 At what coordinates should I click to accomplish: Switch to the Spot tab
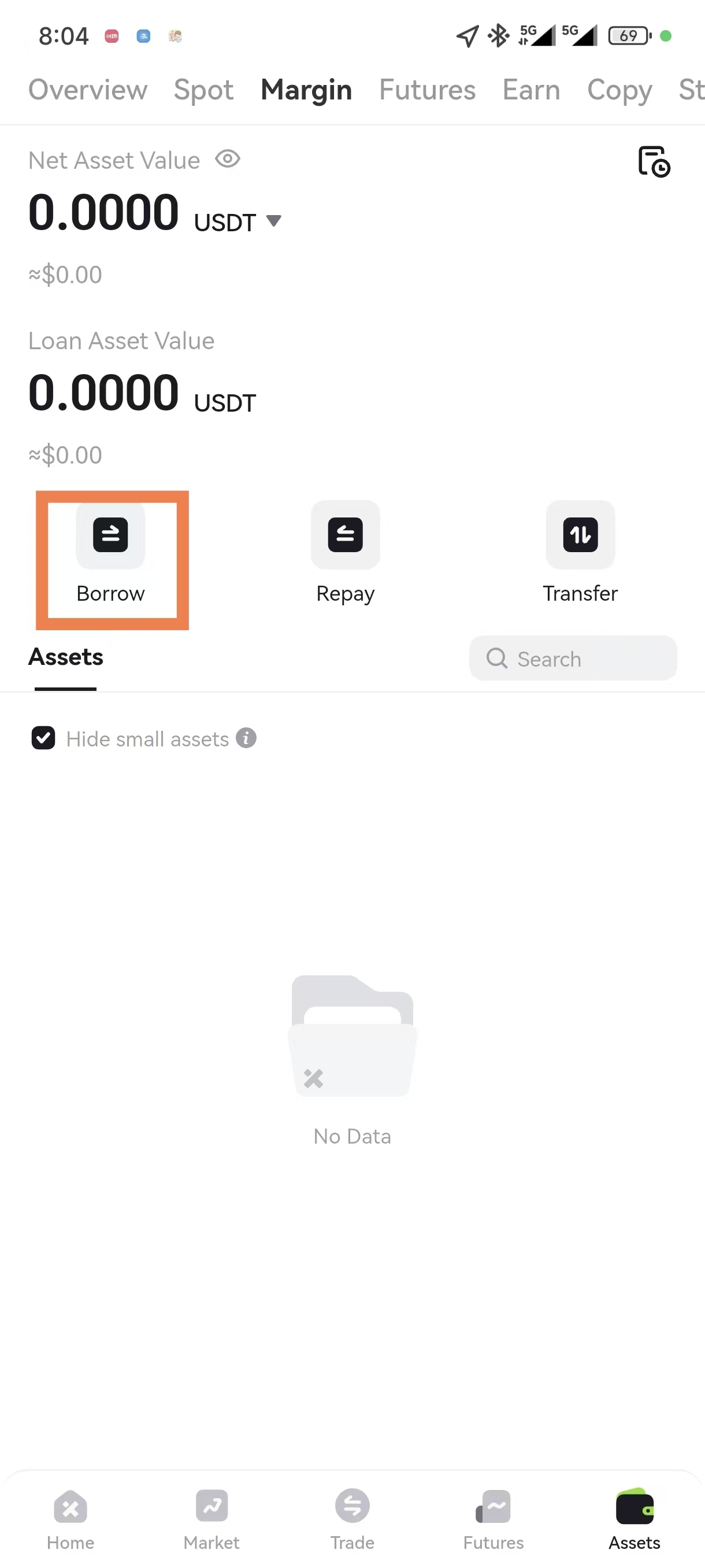point(203,90)
